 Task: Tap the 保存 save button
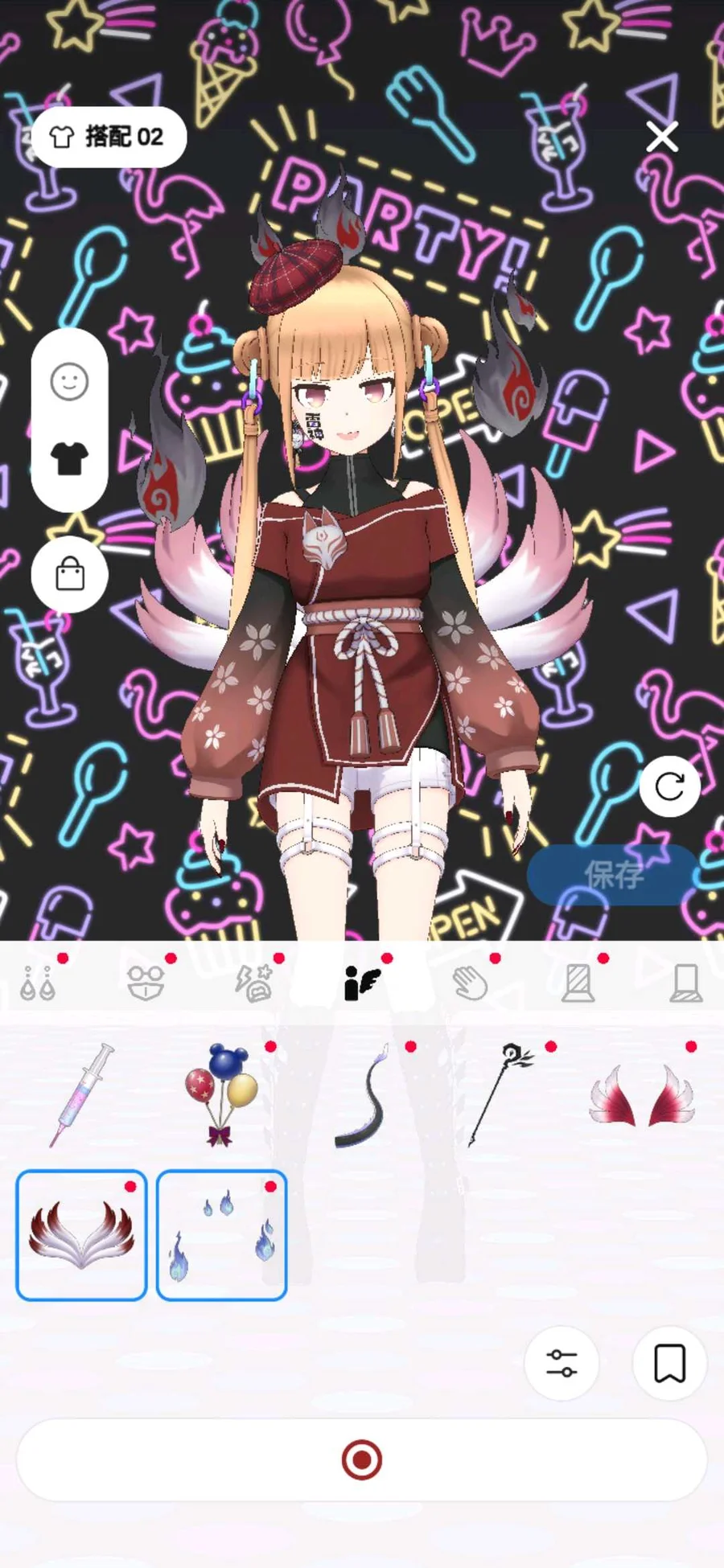pyautogui.click(x=613, y=875)
